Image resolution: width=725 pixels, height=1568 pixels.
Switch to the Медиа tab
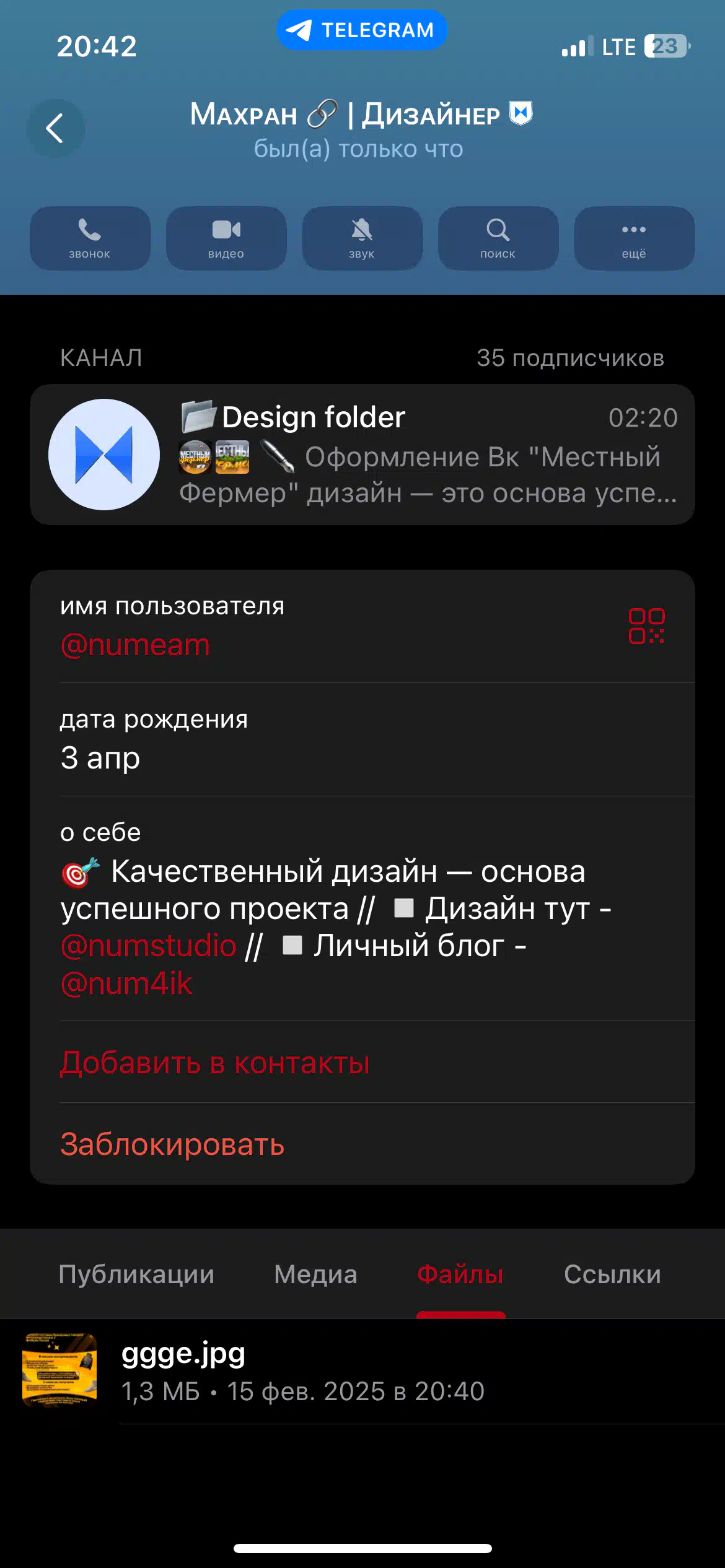click(315, 1274)
